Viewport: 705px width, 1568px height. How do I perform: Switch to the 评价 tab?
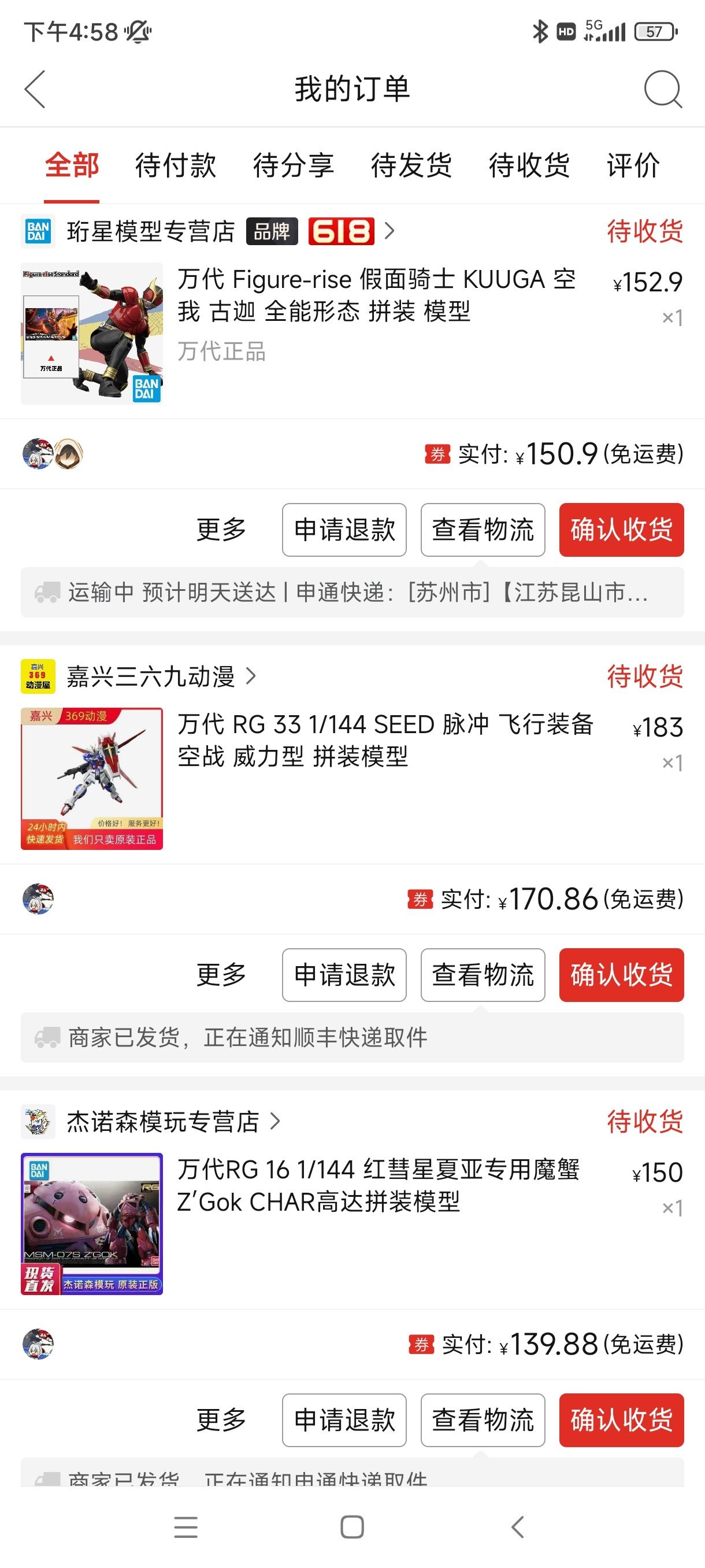coord(633,165)
